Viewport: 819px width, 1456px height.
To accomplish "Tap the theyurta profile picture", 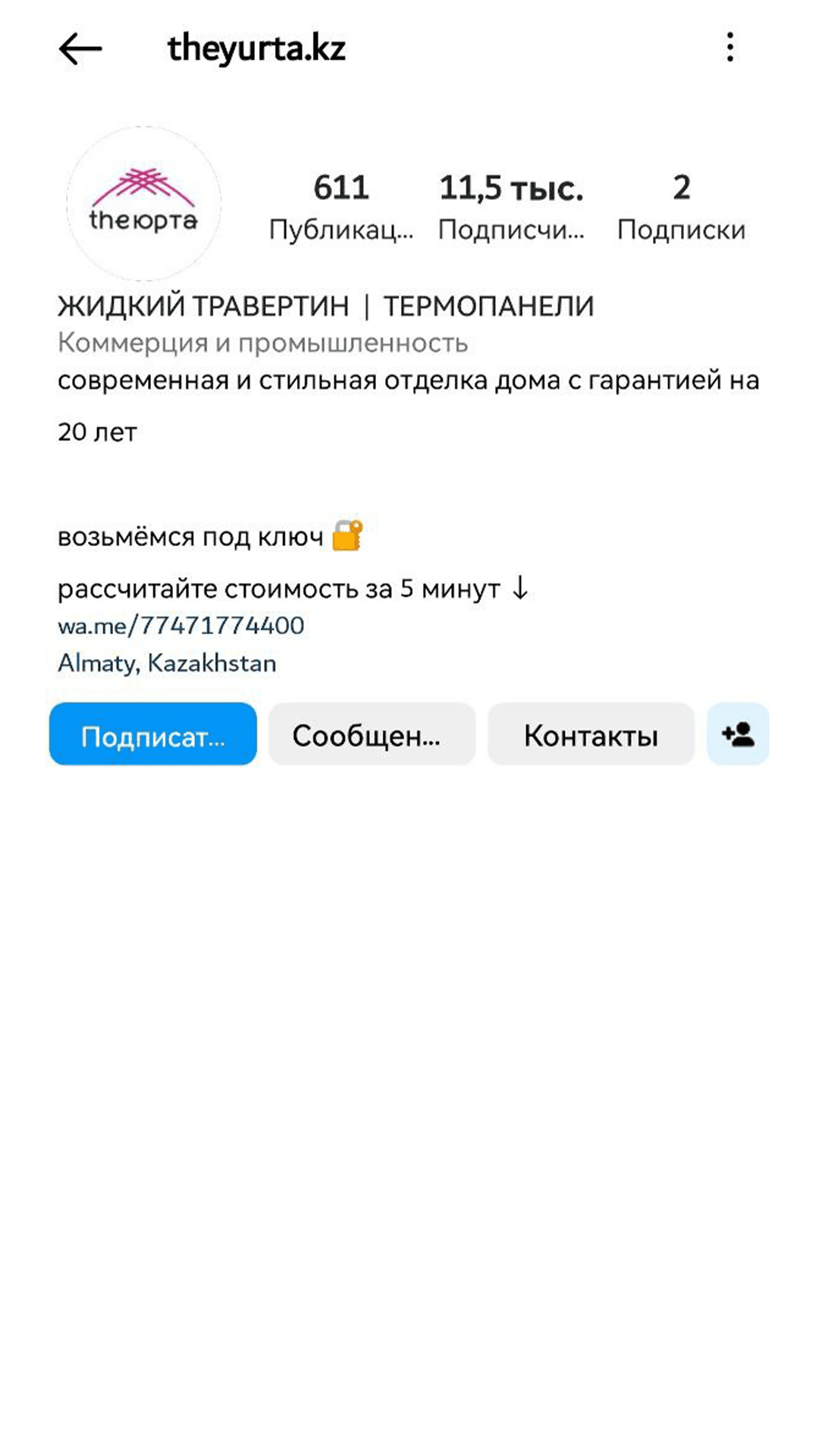I will 144,203.
